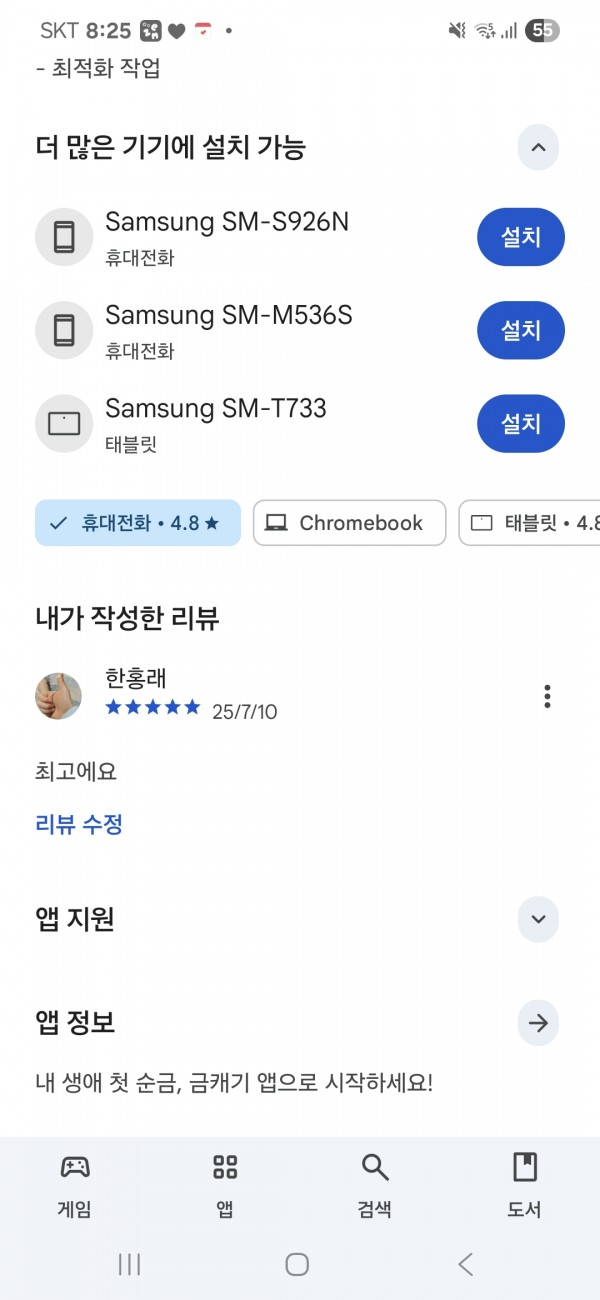Tap the 리뷰 수정 link
Viewport: 600px width, 1300px height.
79,825
